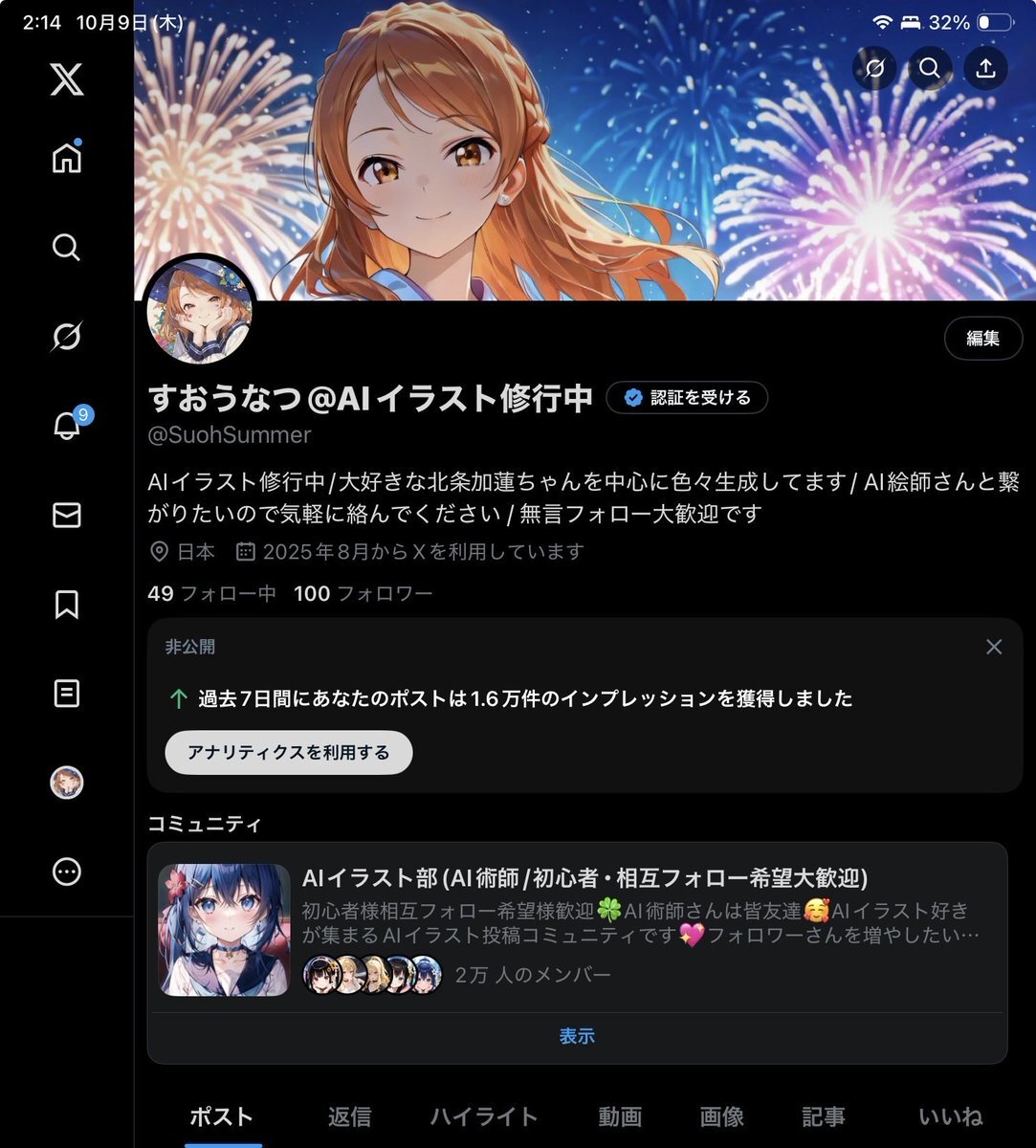The image size is (1036, 1148).
Task: Switch to the いいね tab
Action: pos(950,1116)
